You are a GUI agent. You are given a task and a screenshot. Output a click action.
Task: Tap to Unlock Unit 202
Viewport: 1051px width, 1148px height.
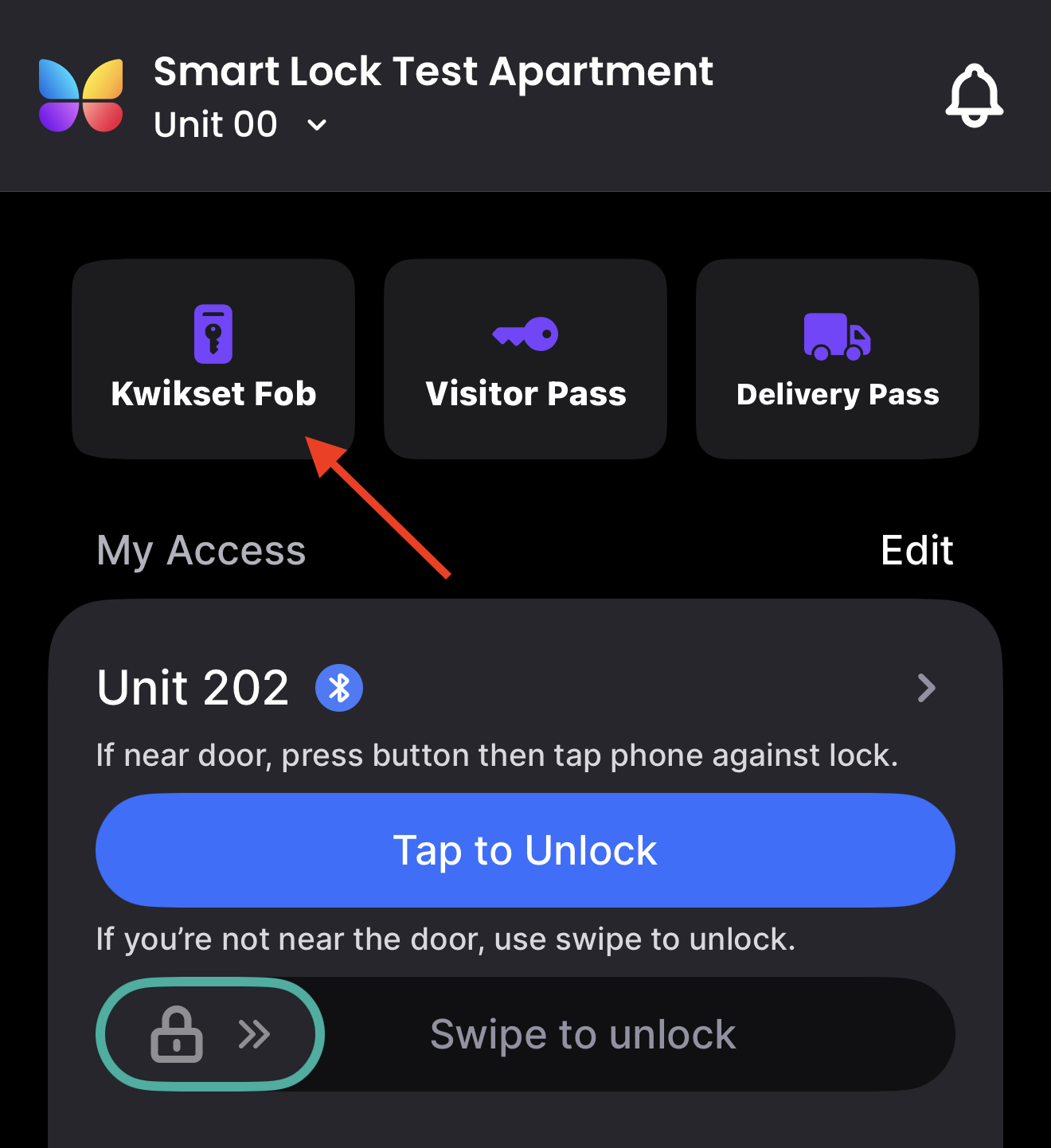(525, 850)
